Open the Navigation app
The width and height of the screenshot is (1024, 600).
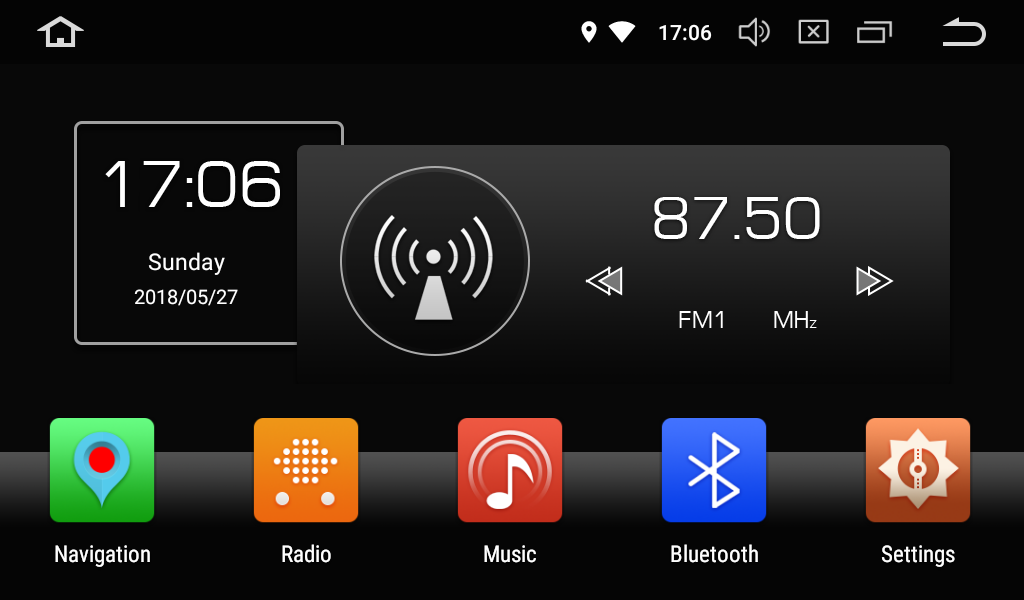(102, 470)
